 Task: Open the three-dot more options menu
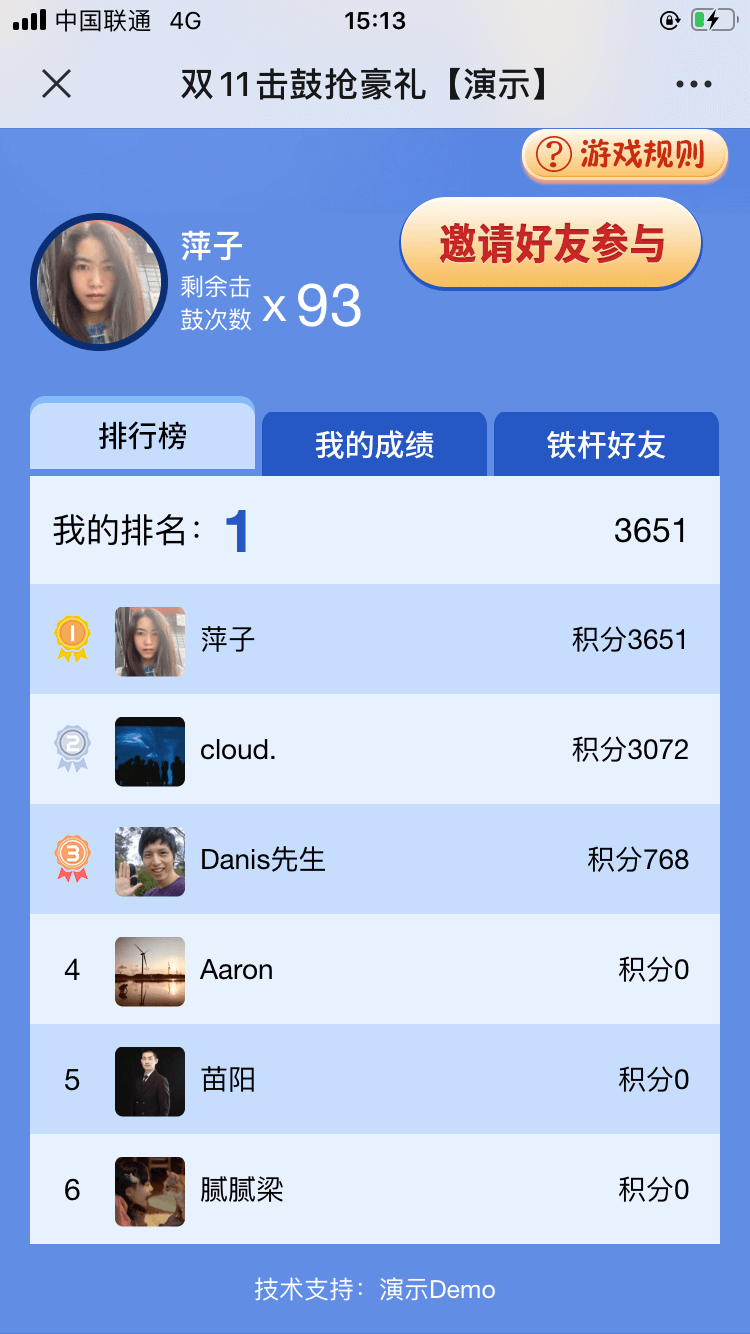pyautogui.click(x=693, y=84)
